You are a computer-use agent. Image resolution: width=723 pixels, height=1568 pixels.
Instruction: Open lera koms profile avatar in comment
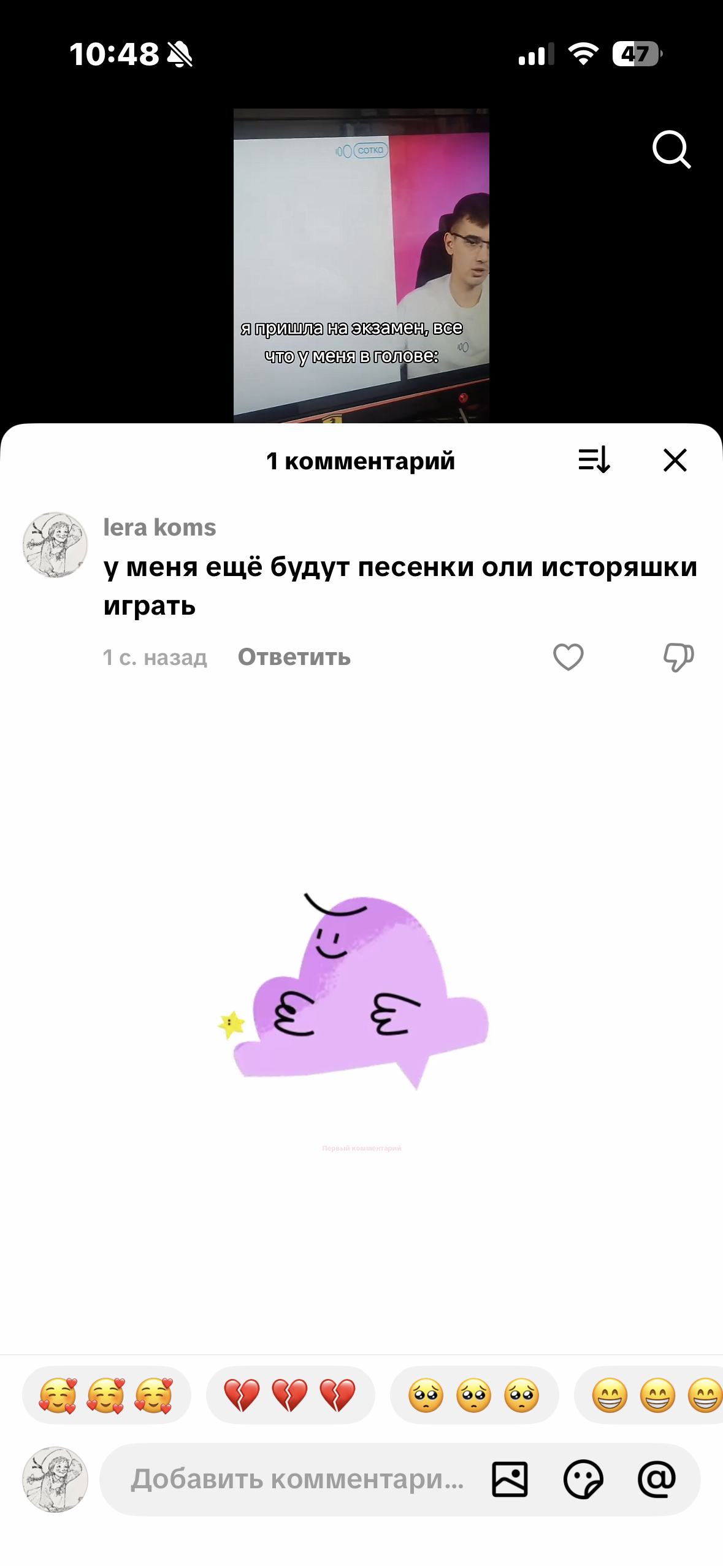[x=55, y=545]
